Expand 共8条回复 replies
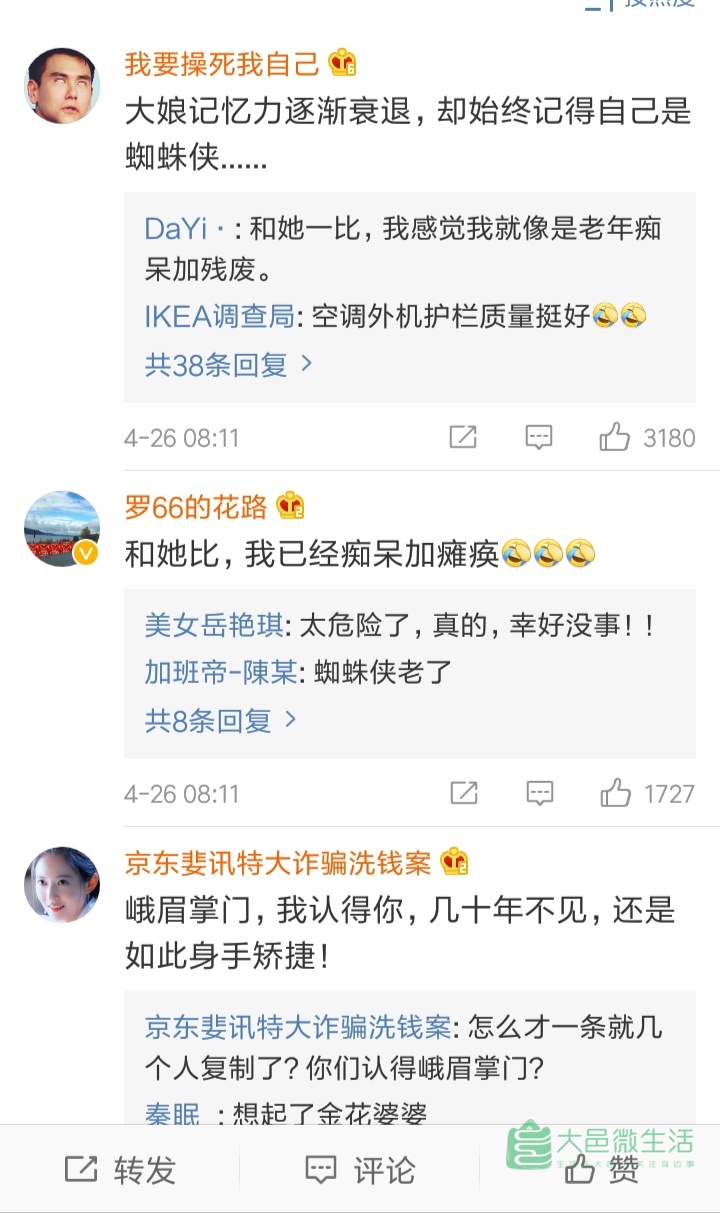The height and width of the screenshot is (1213, 720). click(x=220, y=720)
